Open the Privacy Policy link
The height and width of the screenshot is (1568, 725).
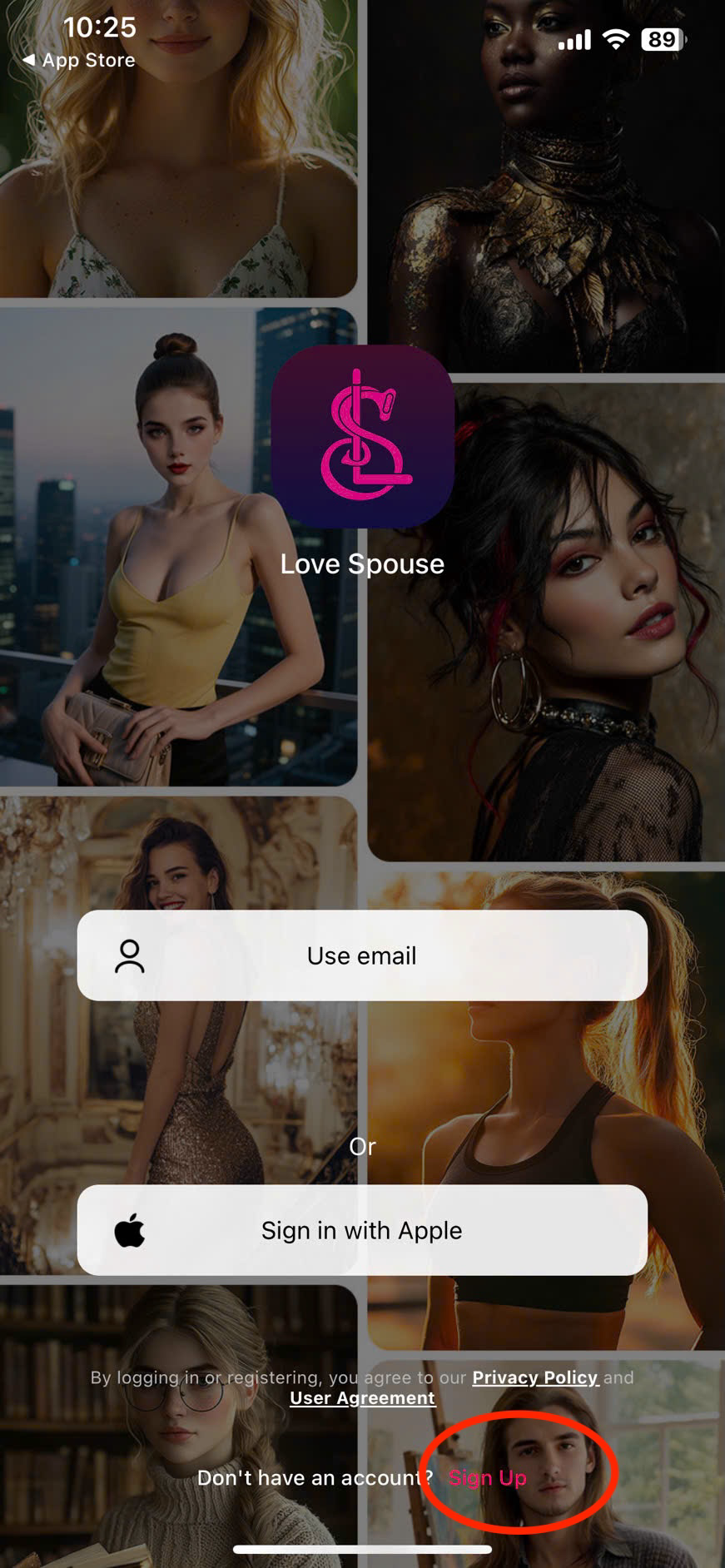pyautogui.click(x=535, y=1377)
